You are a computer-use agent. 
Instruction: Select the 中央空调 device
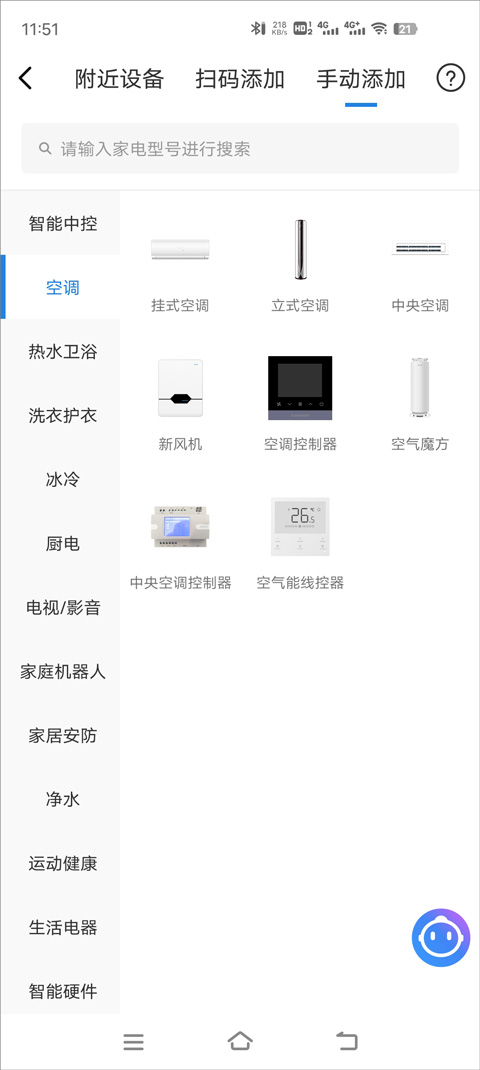click(420, 266)
